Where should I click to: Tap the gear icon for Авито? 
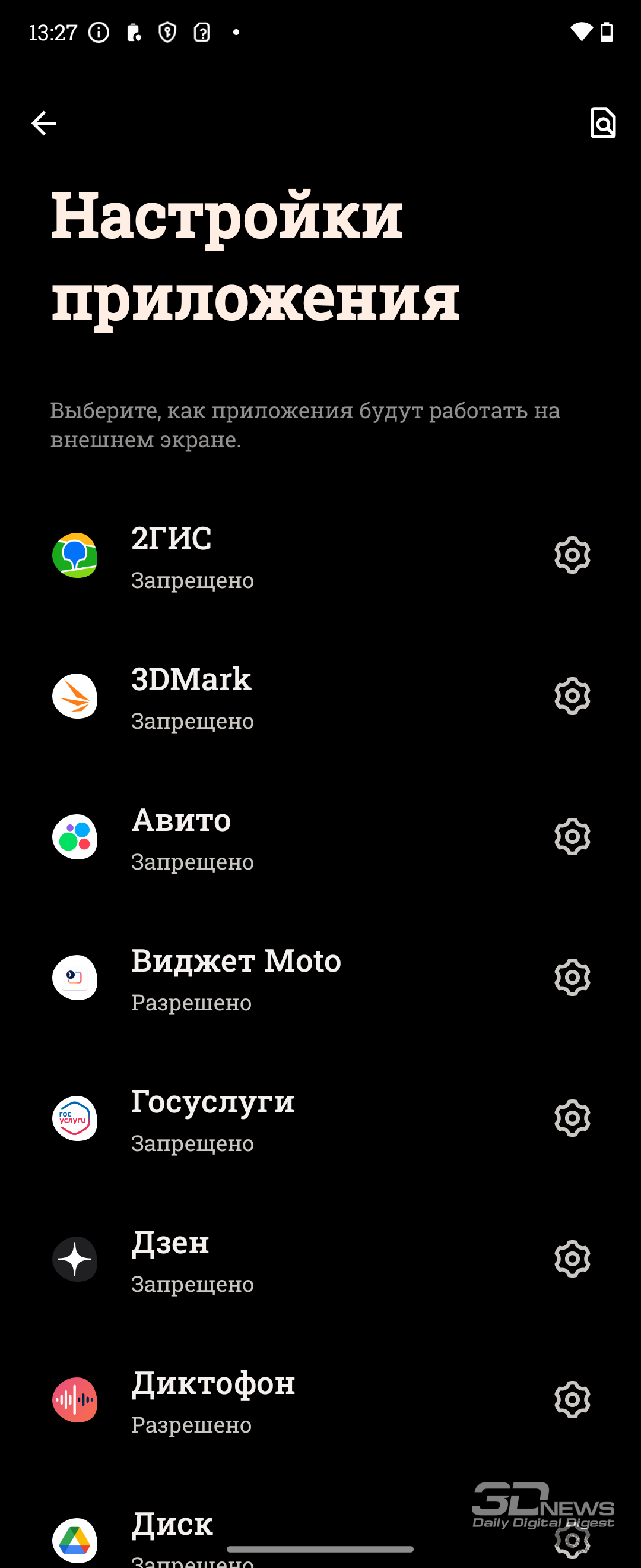point(572,836)
